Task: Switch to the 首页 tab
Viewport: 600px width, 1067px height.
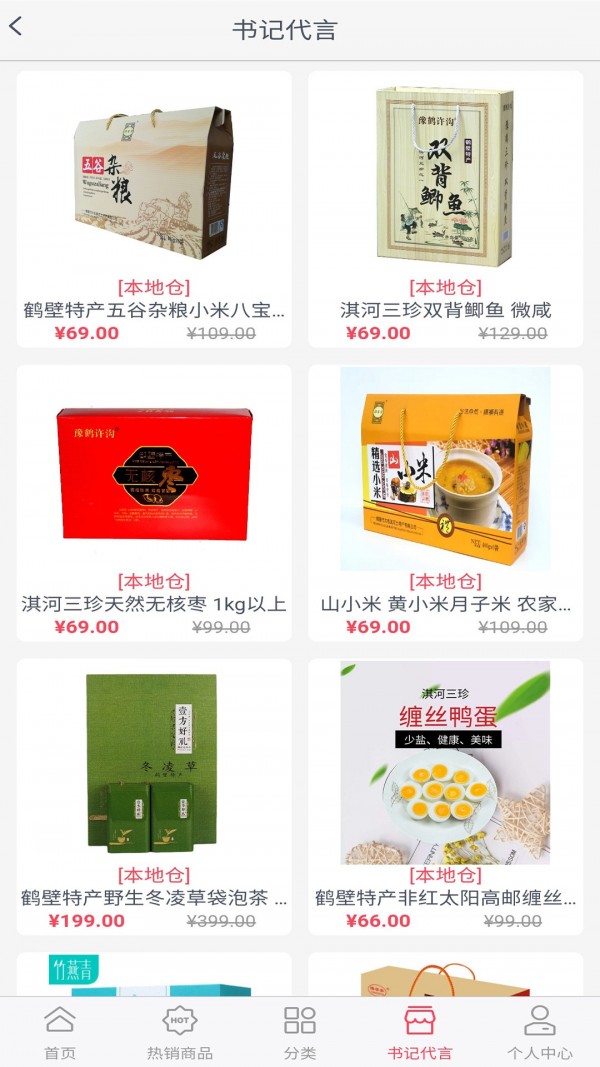Action: (60, 1032)
